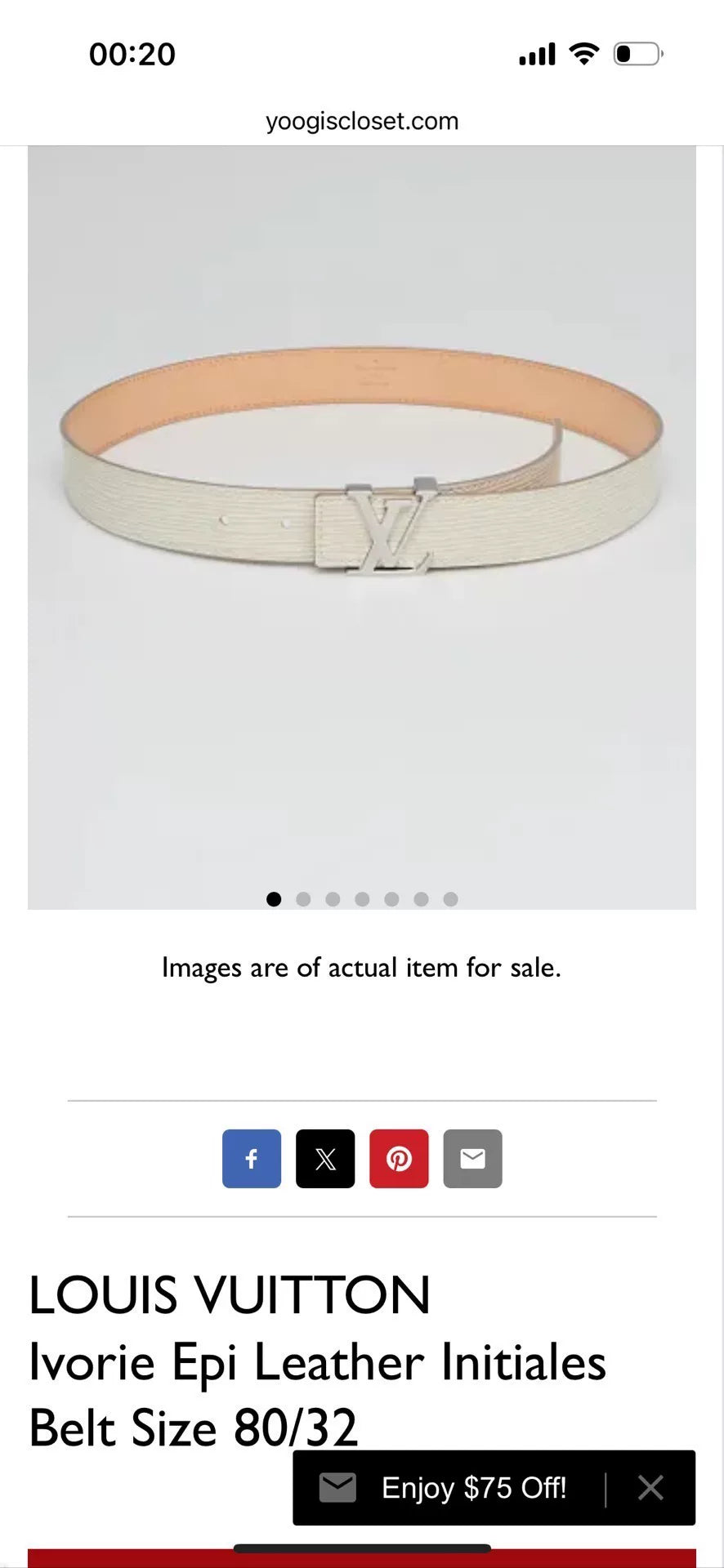This screenshot has width=724, height=1568.
Task: Pin the belt image to Pinterest
Action: (399, 1158)
